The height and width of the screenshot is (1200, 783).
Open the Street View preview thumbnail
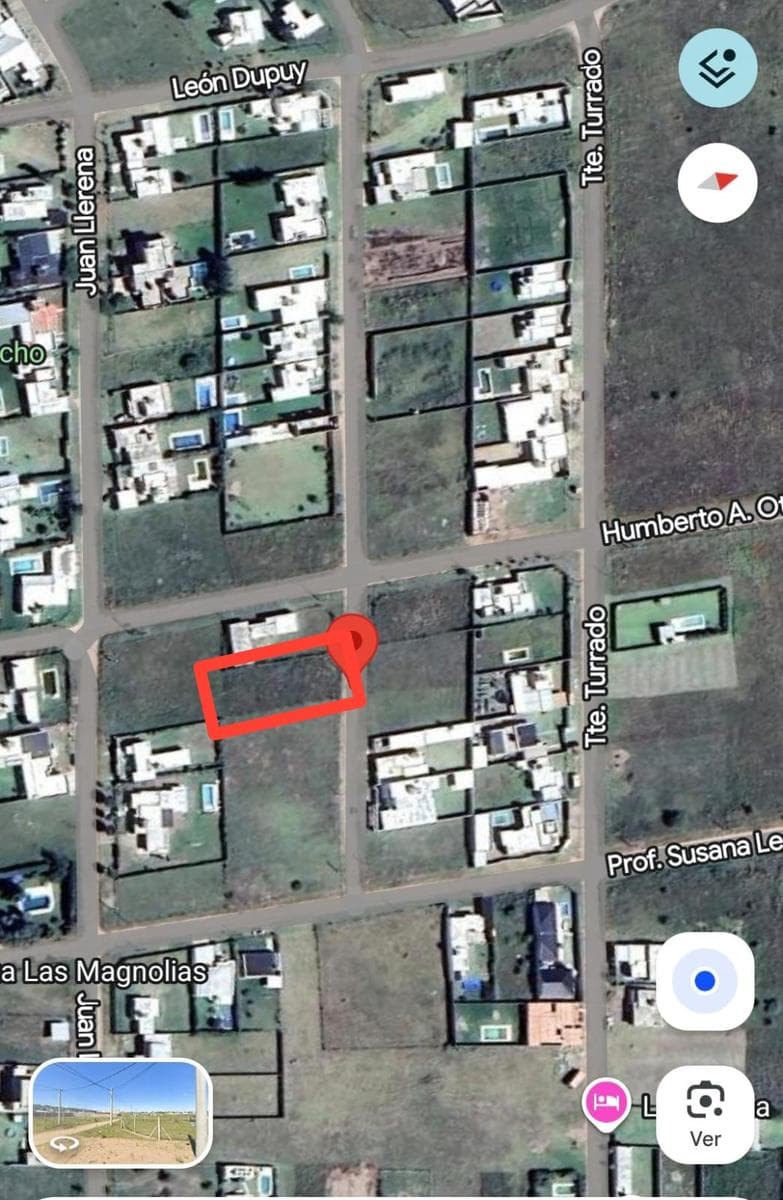point(121,1112)
